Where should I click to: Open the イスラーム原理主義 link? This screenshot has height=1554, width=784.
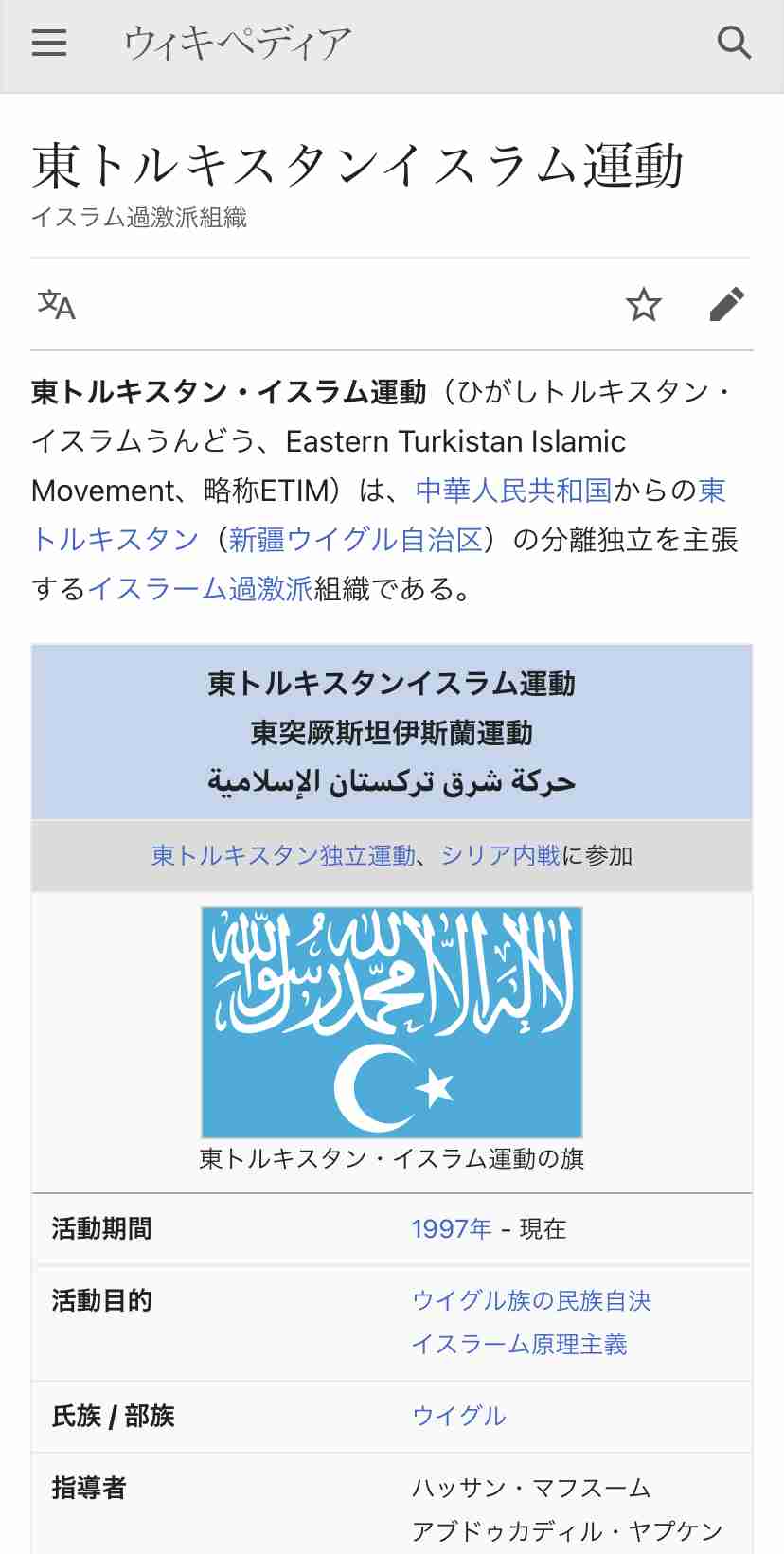point(519,1345)
